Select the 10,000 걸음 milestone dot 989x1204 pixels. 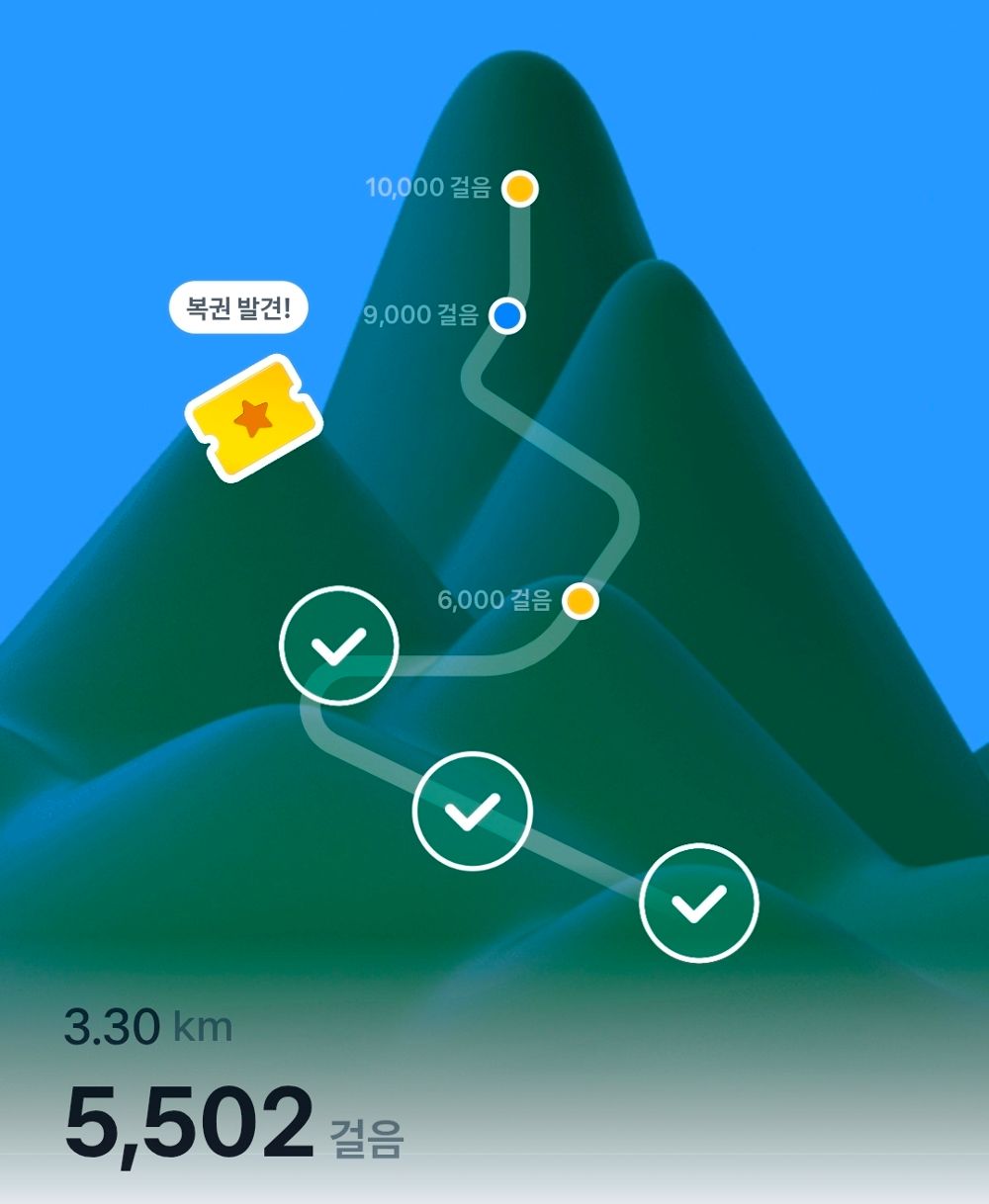point(519,188)
